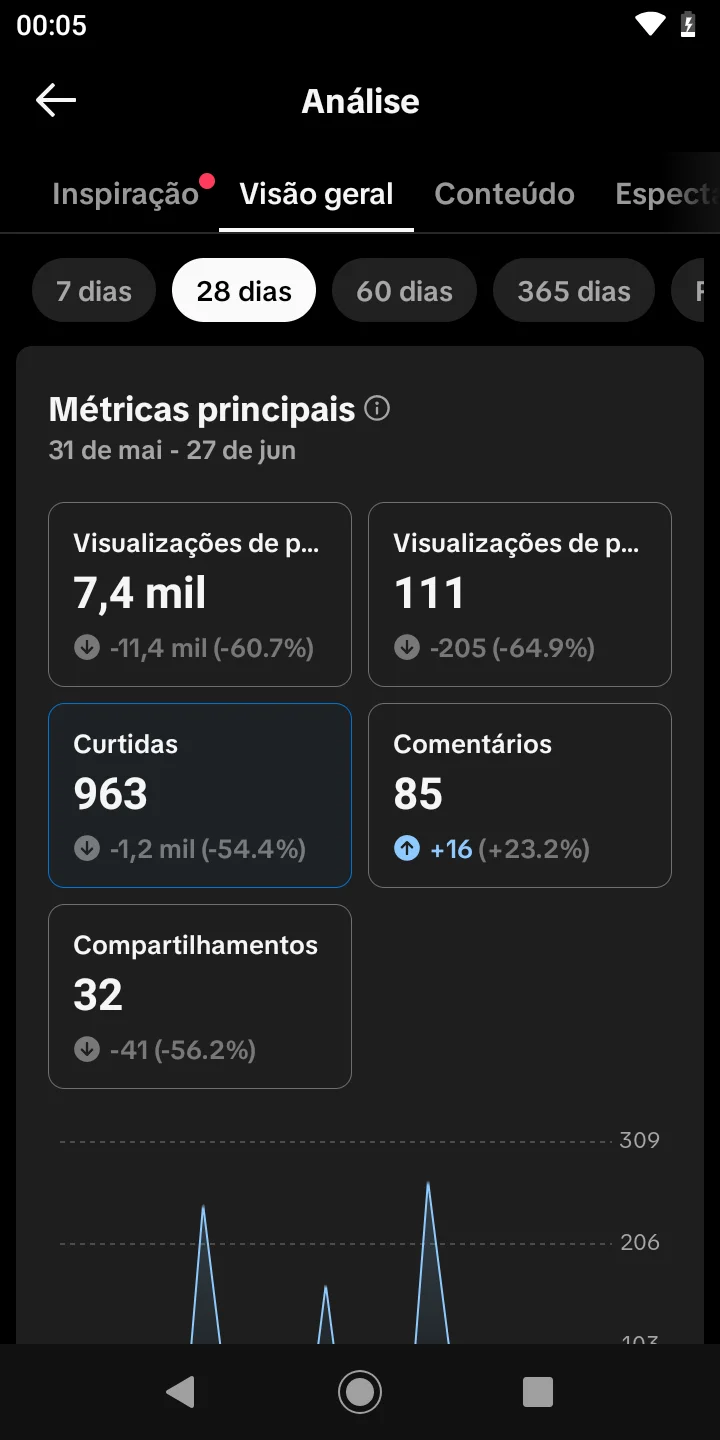Go back using the top arrow

(x=56, y=100)
